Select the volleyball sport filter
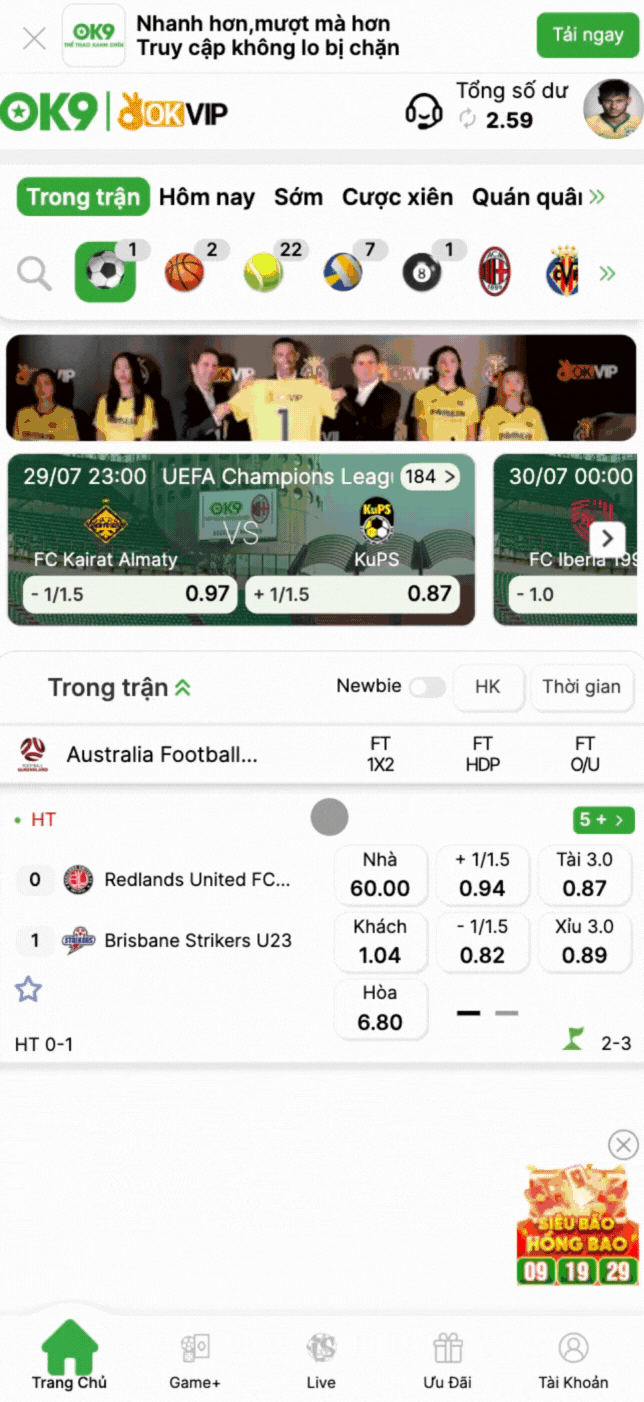644x1402 pixels. 343,272
